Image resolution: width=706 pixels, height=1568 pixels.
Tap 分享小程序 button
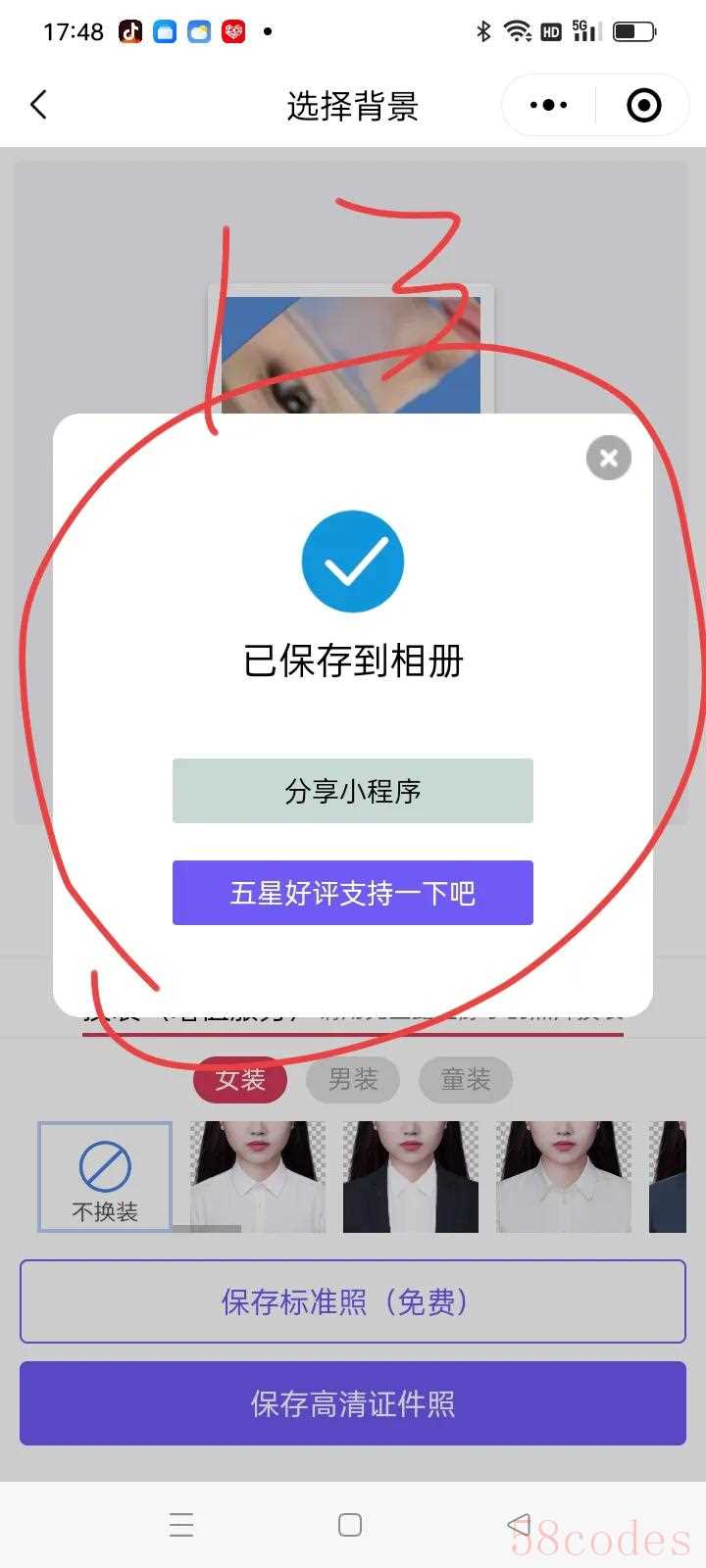(353, 791)
